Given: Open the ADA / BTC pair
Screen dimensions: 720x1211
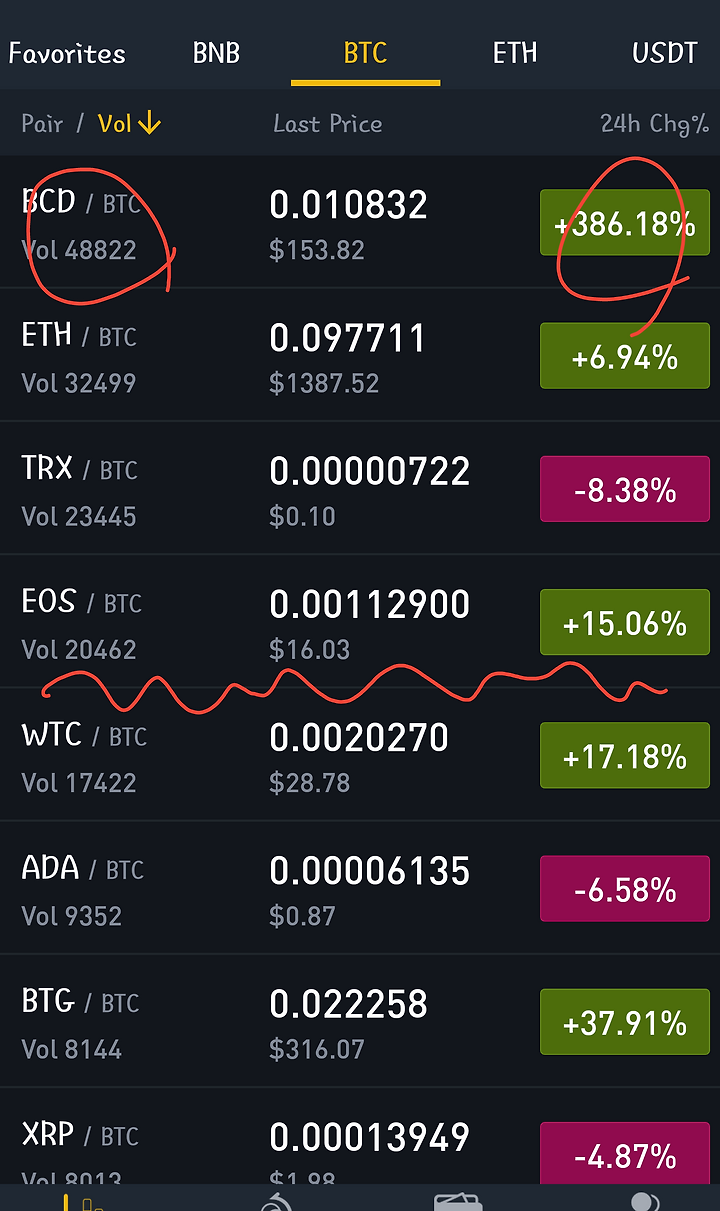Looking at the screenshot, I should (360, 888).
